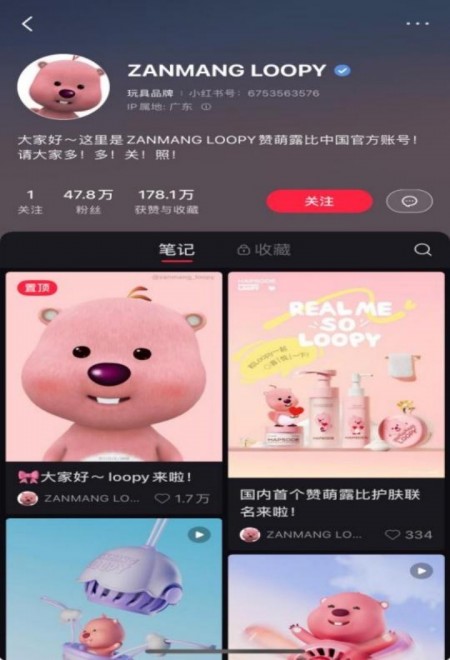Image resolution: width=450 pixels, height=660 pixels.
Task: View the 47.8万 粉丝 followers list
Action: pos(88,202)
